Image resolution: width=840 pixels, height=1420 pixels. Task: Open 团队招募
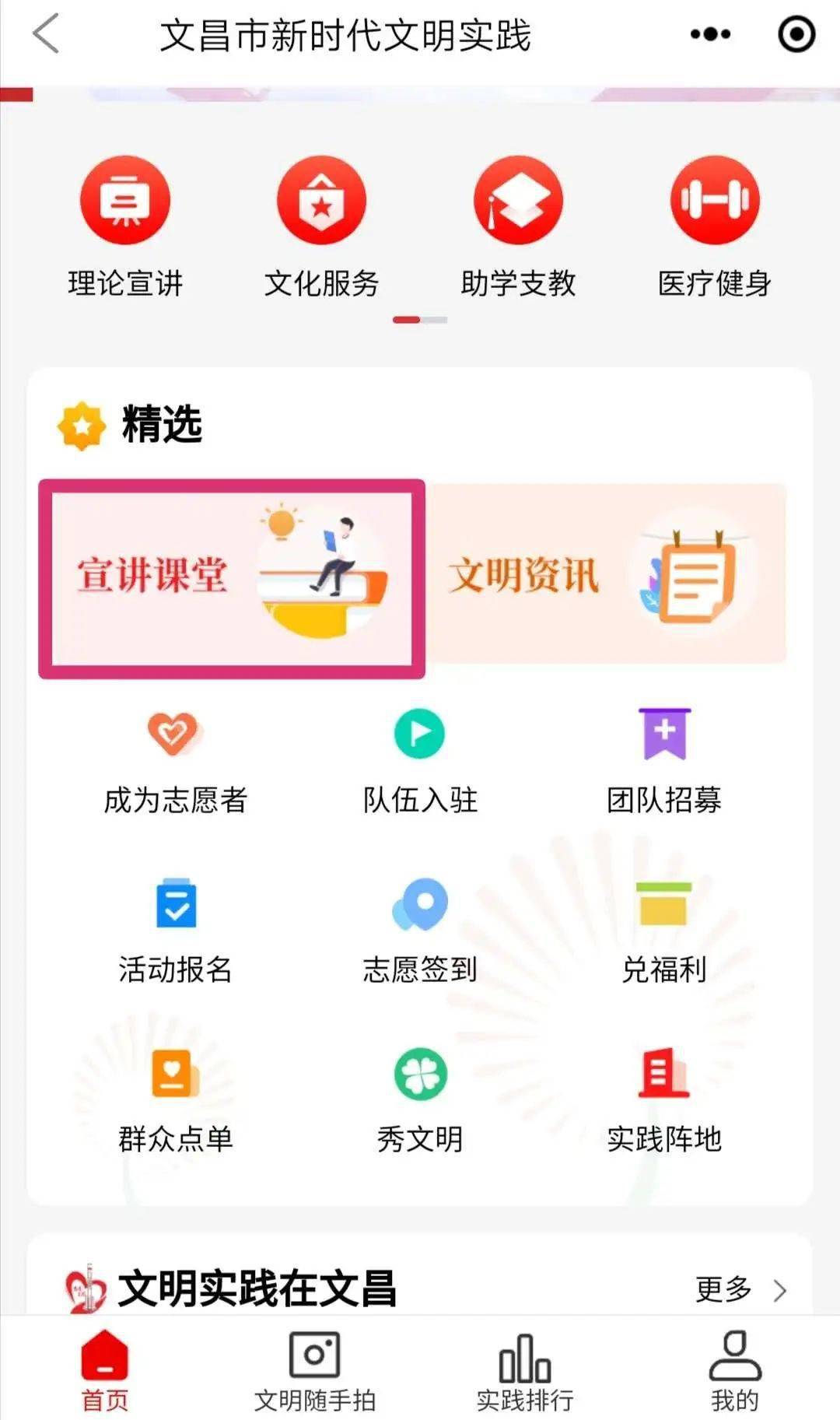(663, 761)
